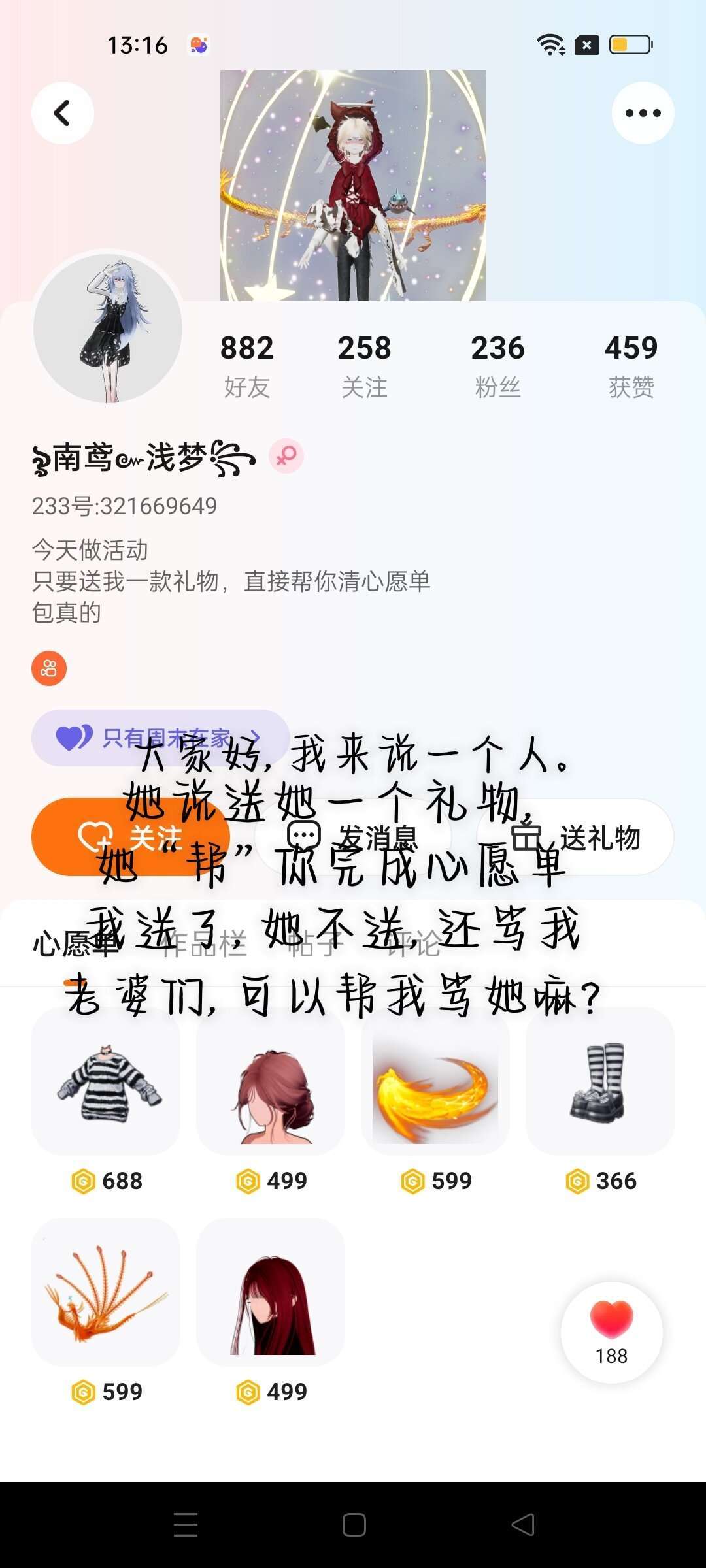Open the striped sweater item priced 688

(x=106, y=1081)
